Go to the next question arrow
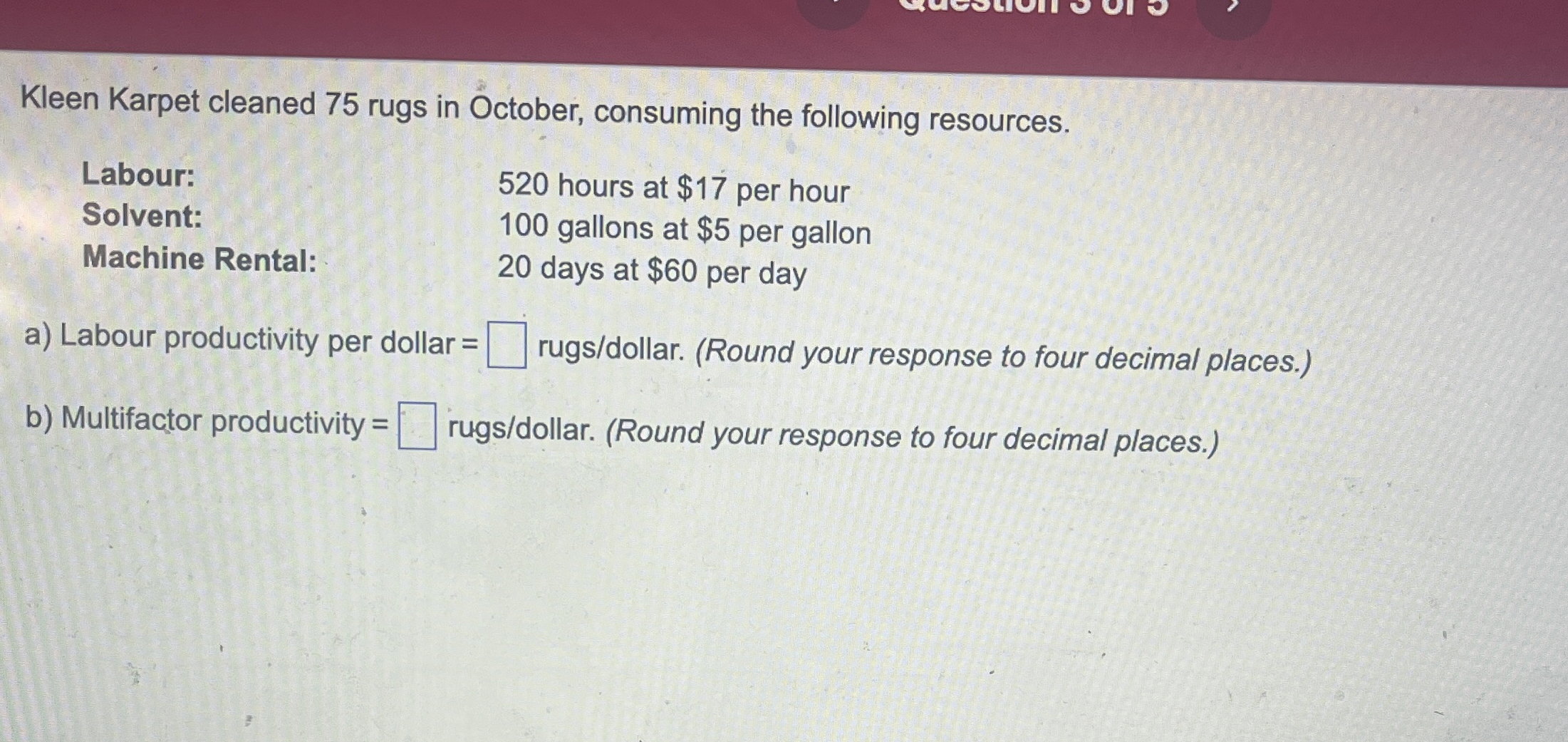 (1232, 9)
